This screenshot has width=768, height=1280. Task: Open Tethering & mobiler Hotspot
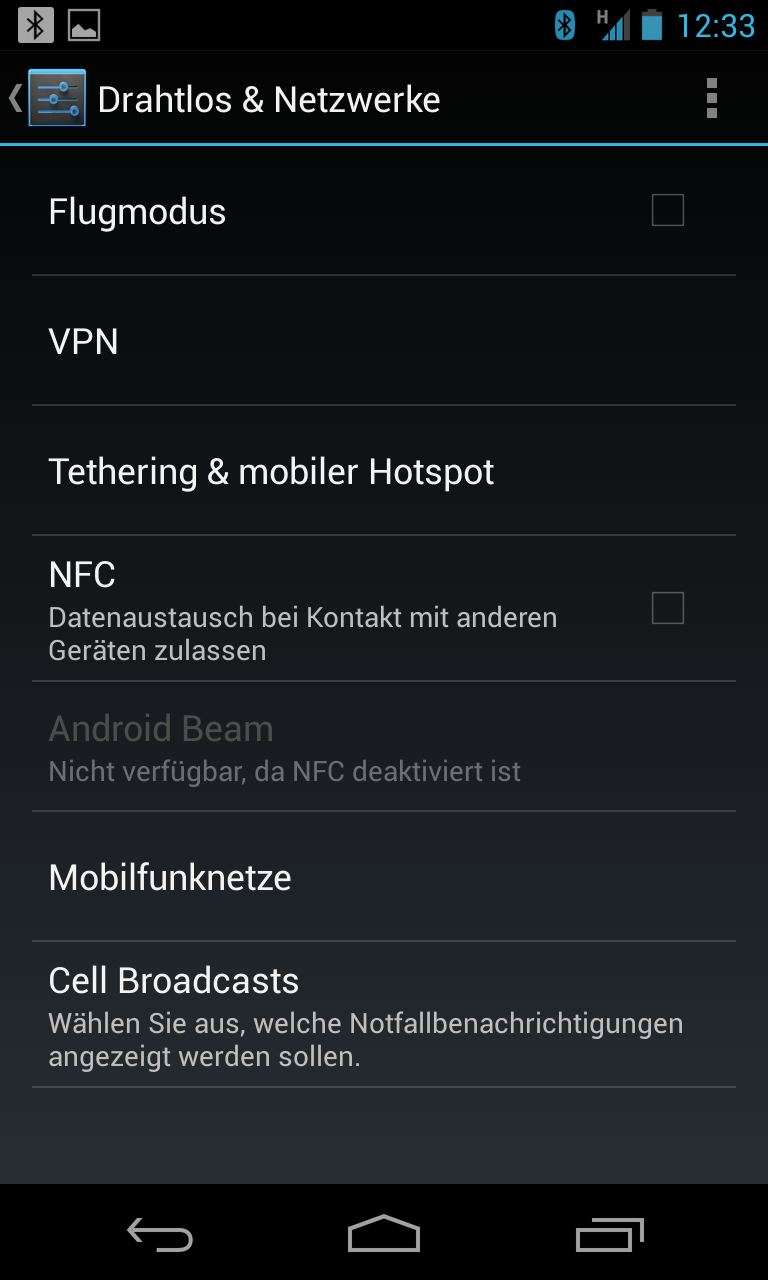[x=384, y=471]
